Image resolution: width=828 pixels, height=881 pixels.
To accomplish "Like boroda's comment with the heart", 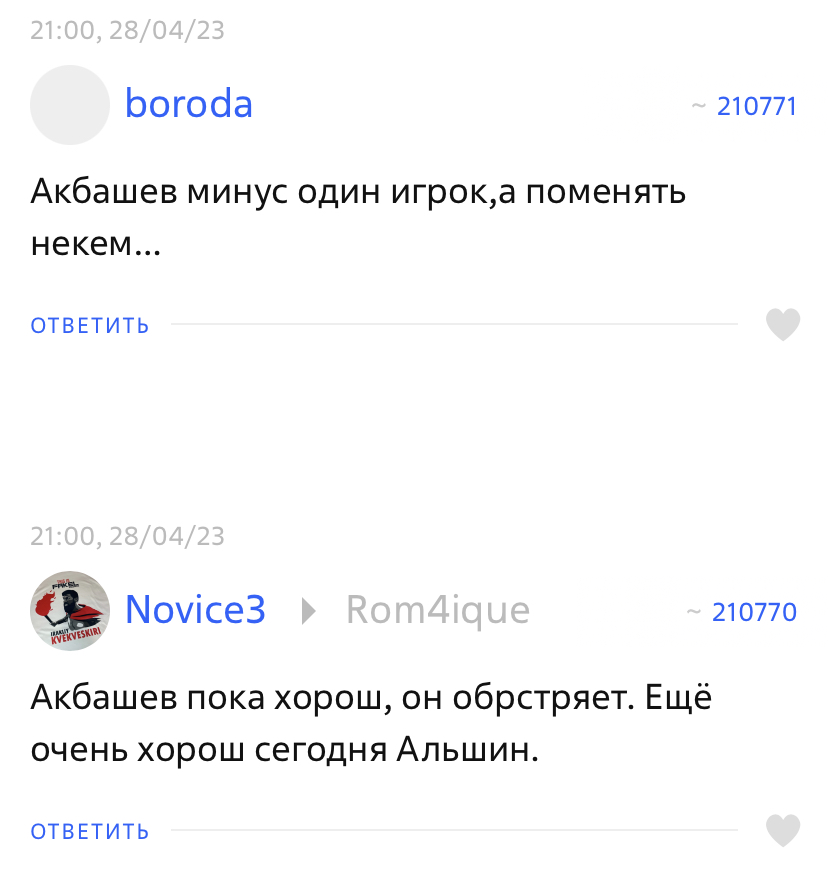I will [x=783, y=325].
